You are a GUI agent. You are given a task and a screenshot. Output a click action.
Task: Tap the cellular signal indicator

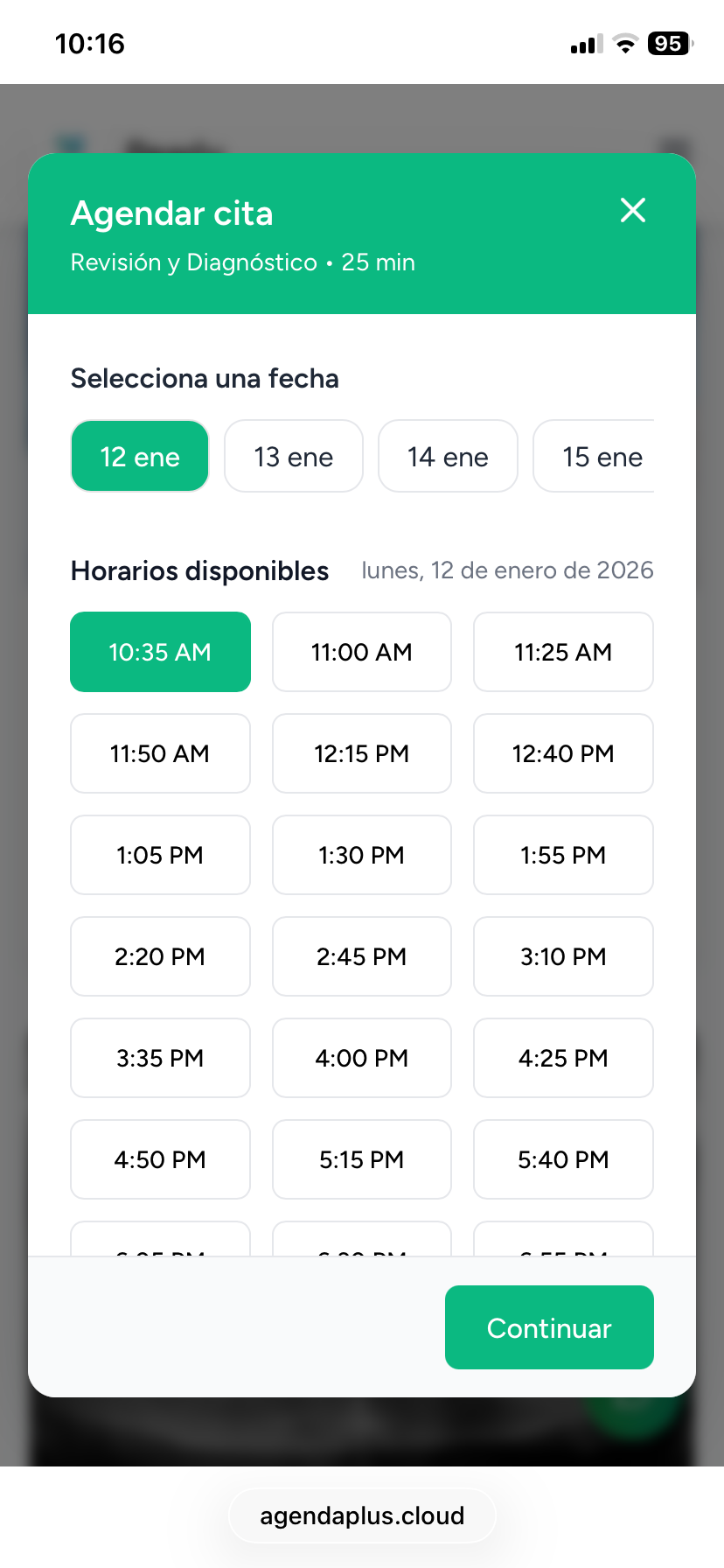tap(585, 44)
